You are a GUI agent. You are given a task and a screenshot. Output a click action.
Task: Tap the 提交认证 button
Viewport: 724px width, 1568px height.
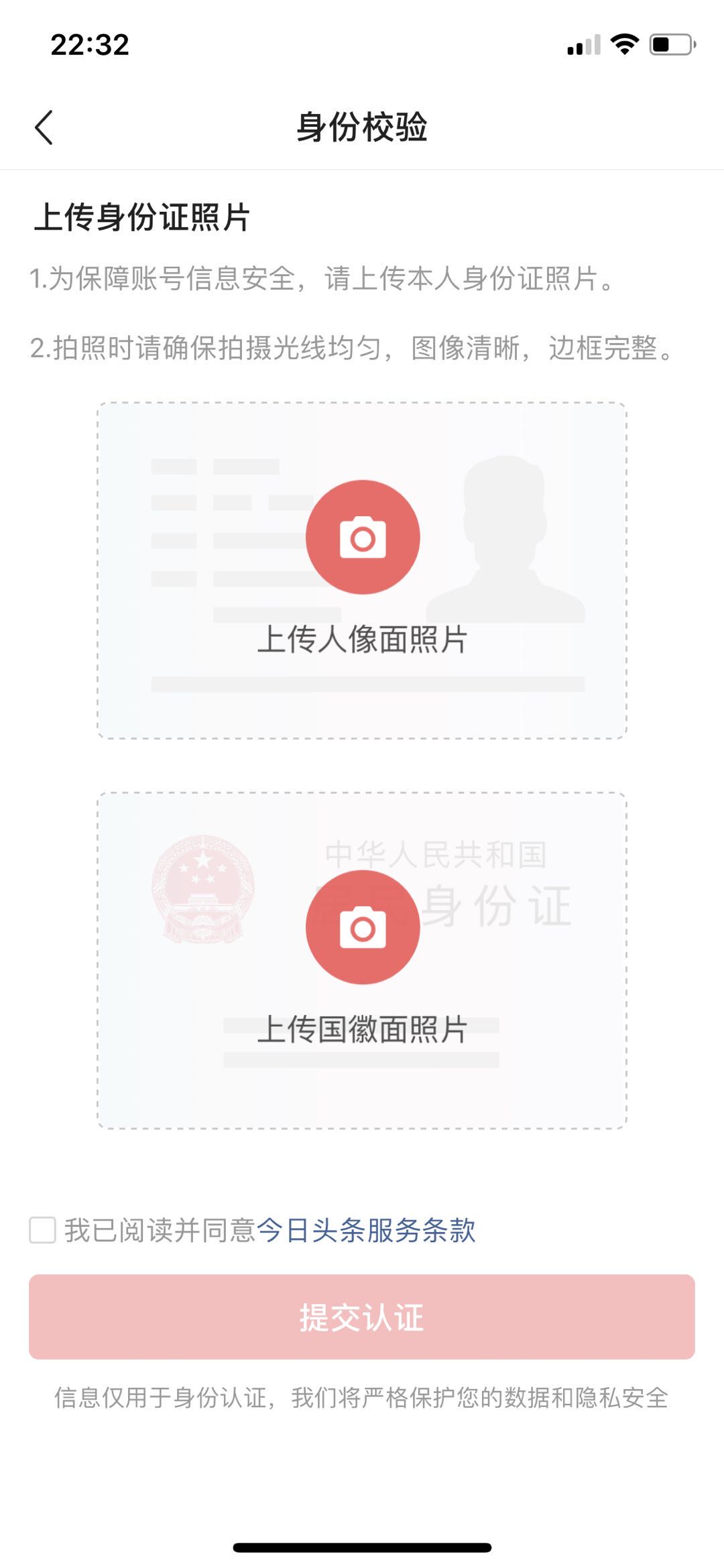tap(362, 1317)
